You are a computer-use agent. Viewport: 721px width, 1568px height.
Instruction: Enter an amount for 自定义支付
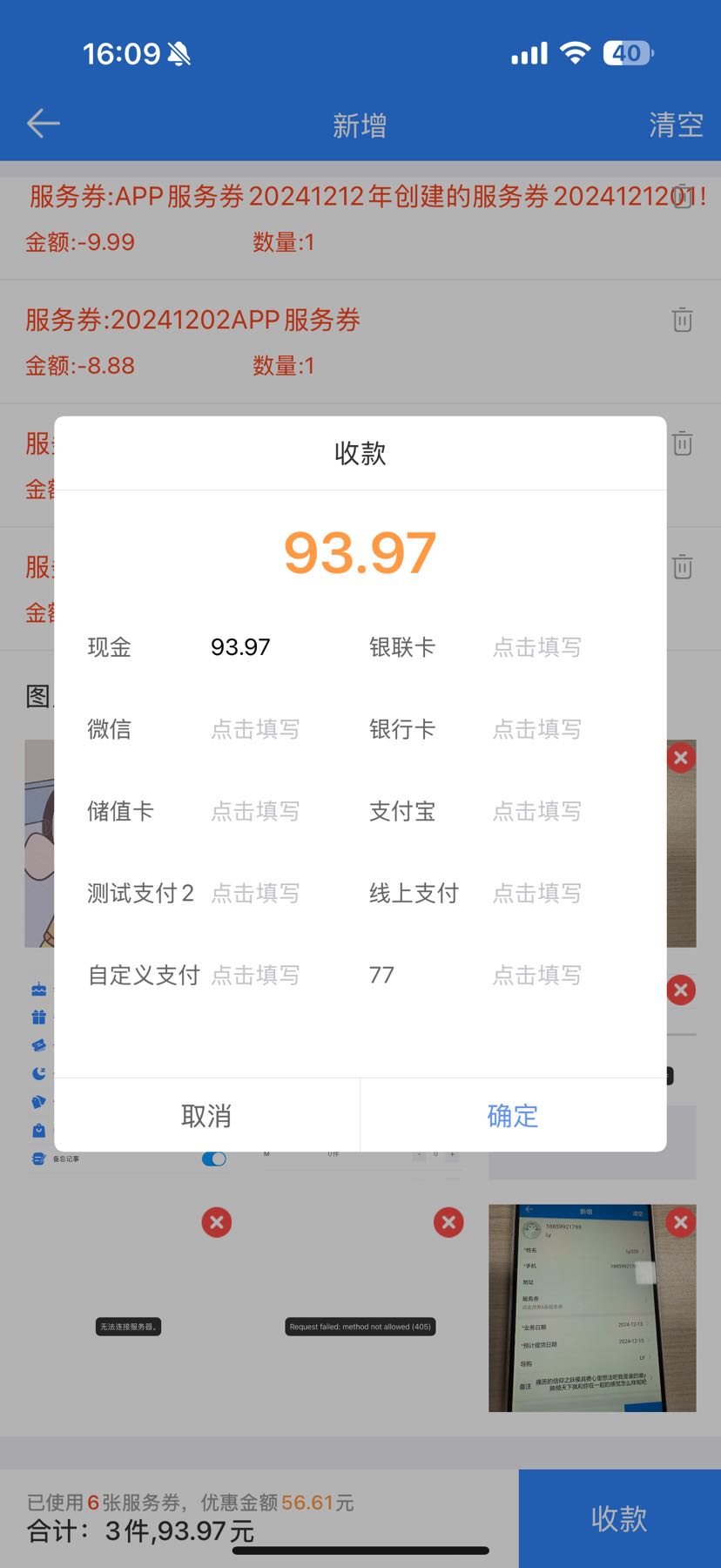coord(255,975)
